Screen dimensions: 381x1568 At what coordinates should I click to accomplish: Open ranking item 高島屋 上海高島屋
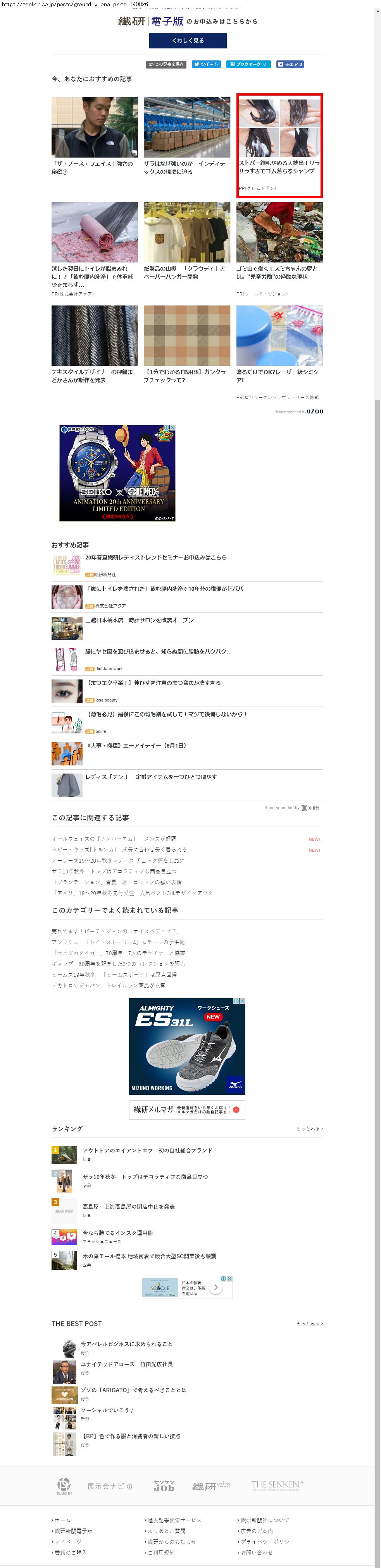(129, 1206)
